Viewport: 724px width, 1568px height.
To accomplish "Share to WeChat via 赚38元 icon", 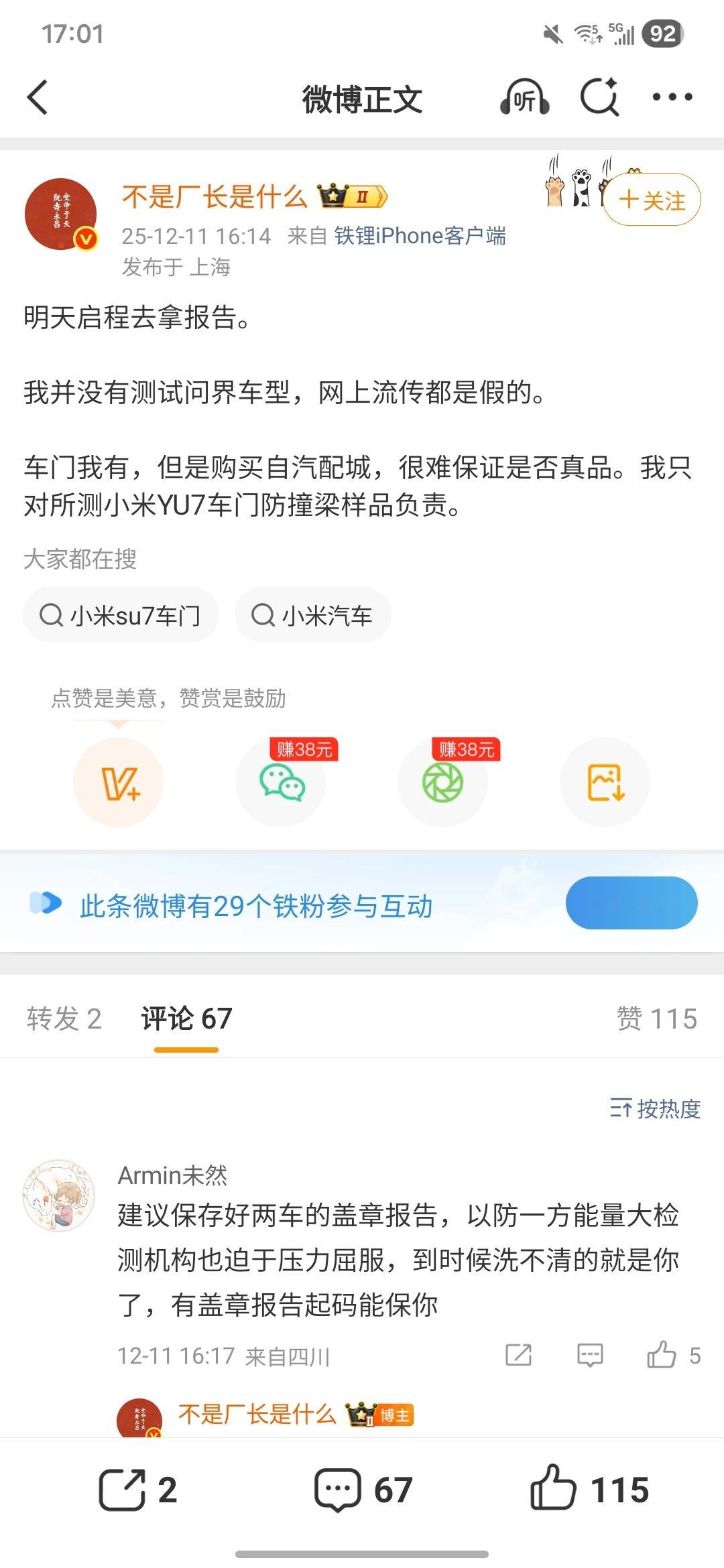I will (x=280, y=783).
